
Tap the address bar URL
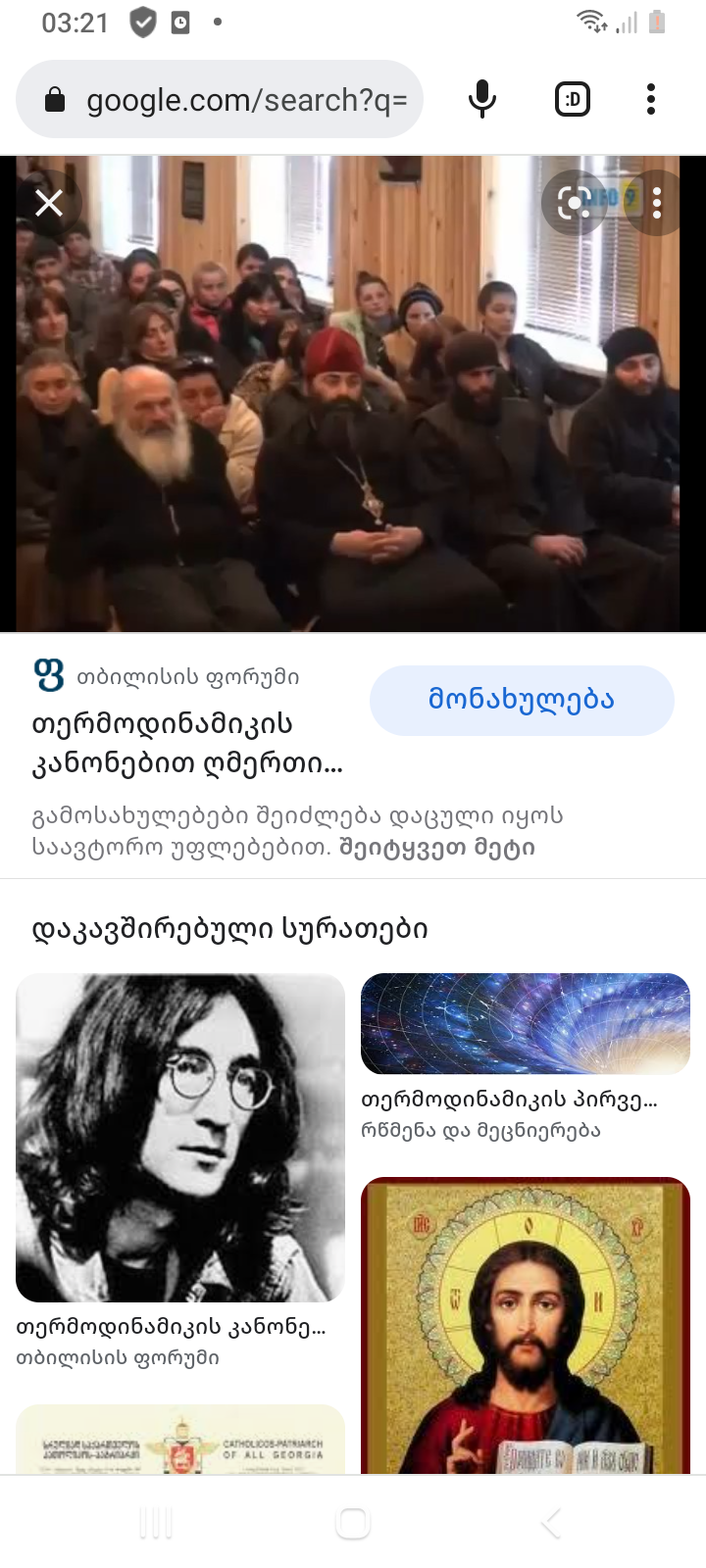(245, 99)
